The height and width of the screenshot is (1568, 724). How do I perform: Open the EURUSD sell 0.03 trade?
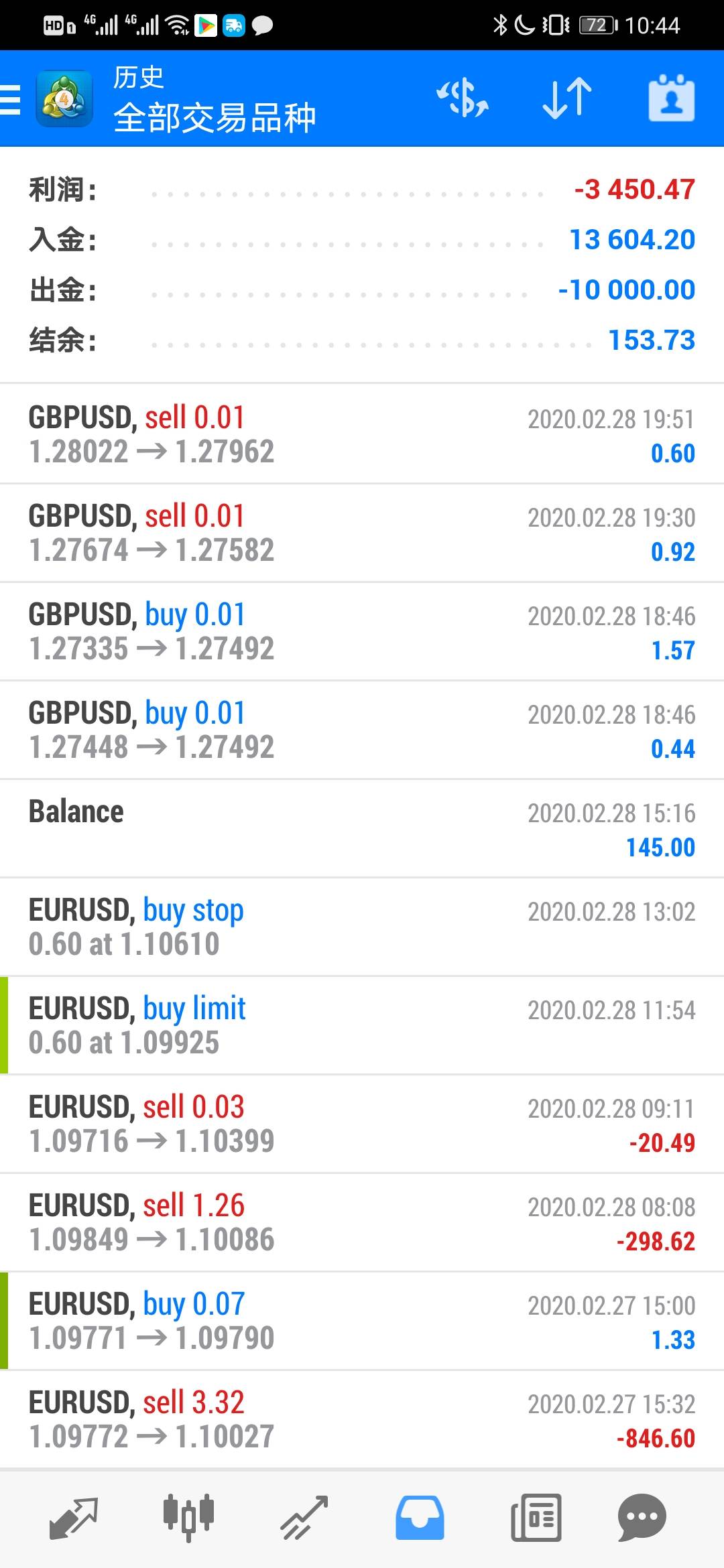(x=362, y=1124)
